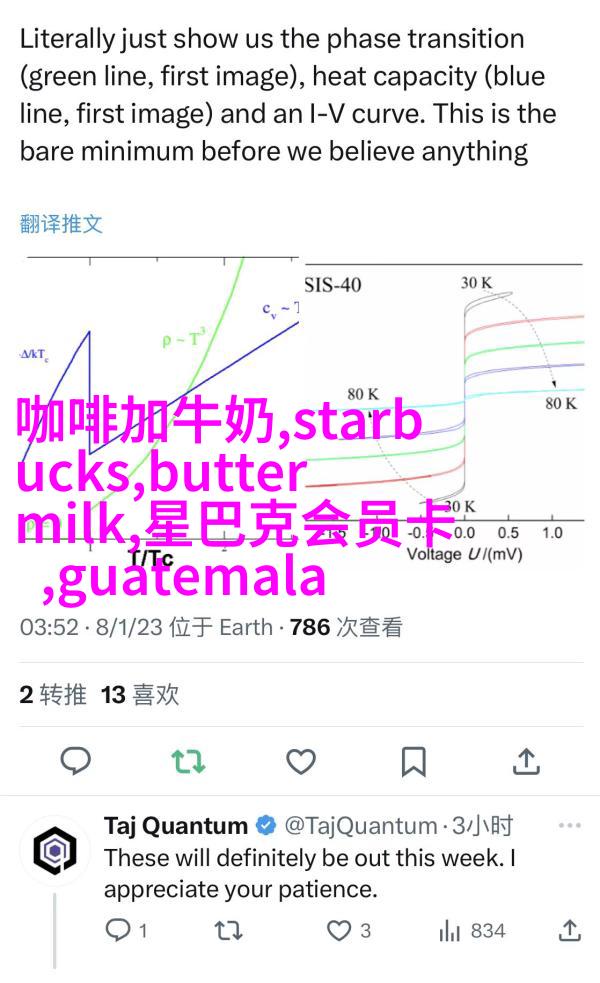Share Taj Quantum's reply
The height and width of the screenshot is (983, 600).
coord(569,930)
